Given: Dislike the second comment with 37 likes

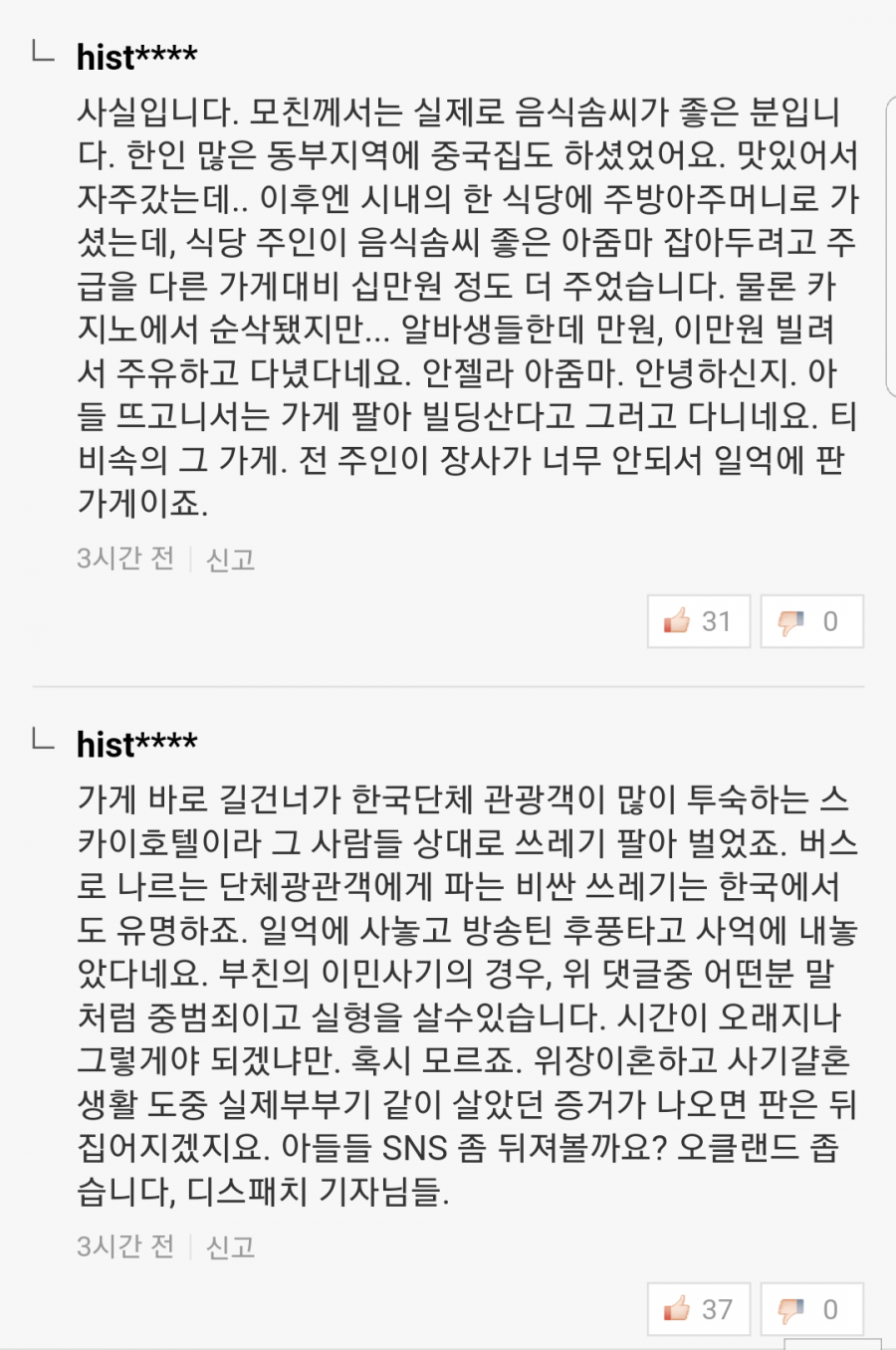Looking at the screenshot, I should (811, 1309).
